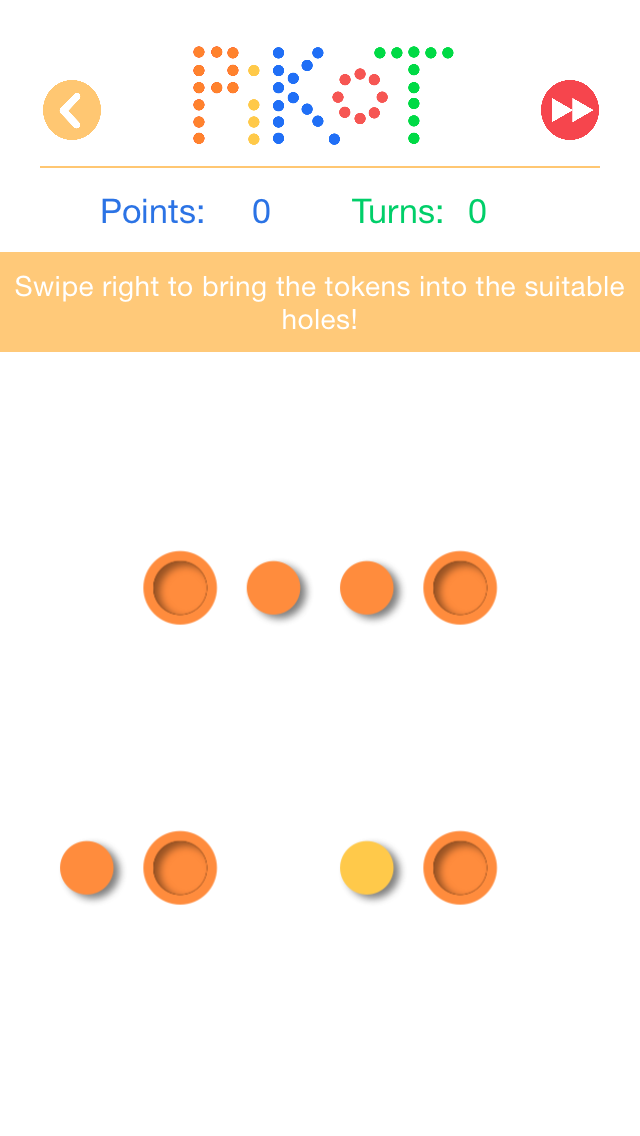Go back using the orange arrow
This screenshot has width=640, height=1136.
(x=72, y=110)
